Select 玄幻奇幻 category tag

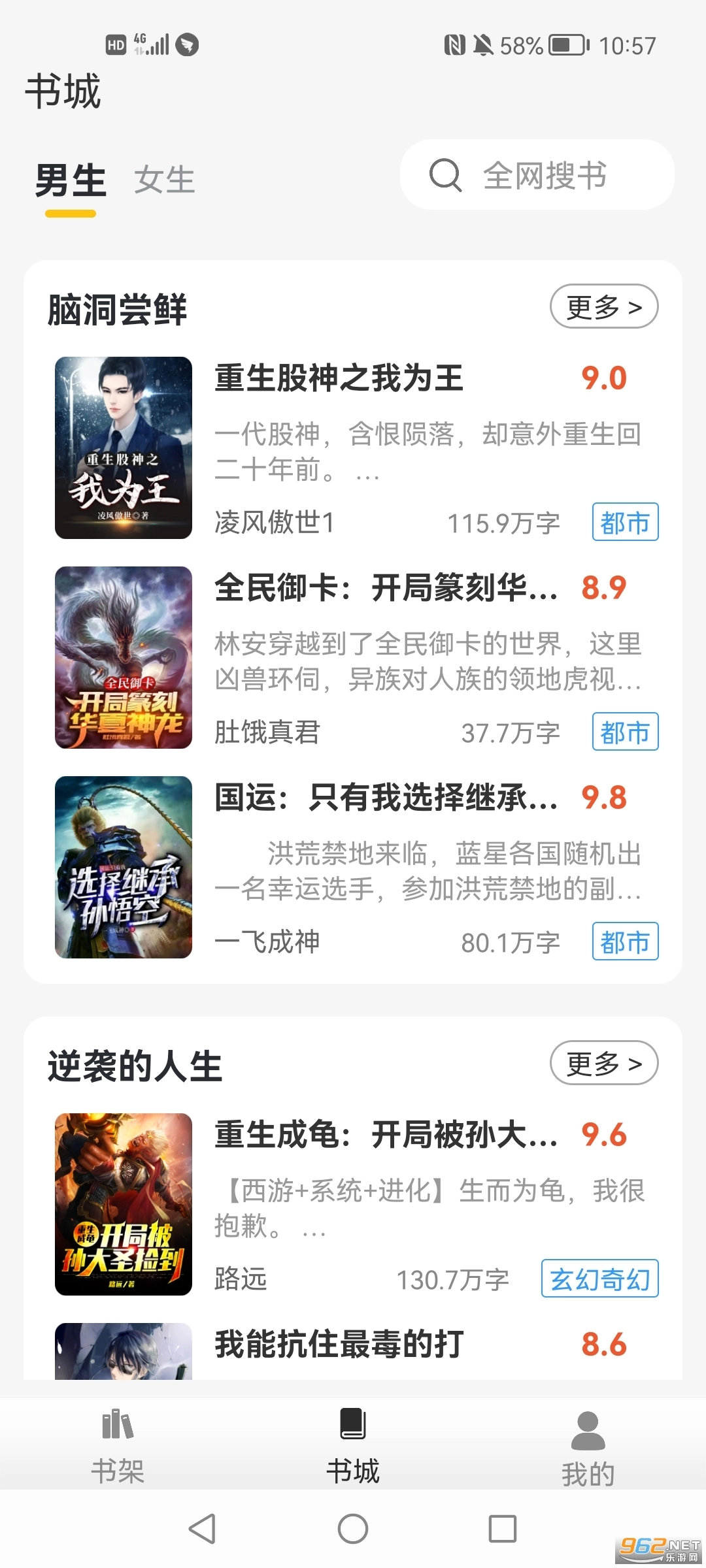pos(600,1279)
